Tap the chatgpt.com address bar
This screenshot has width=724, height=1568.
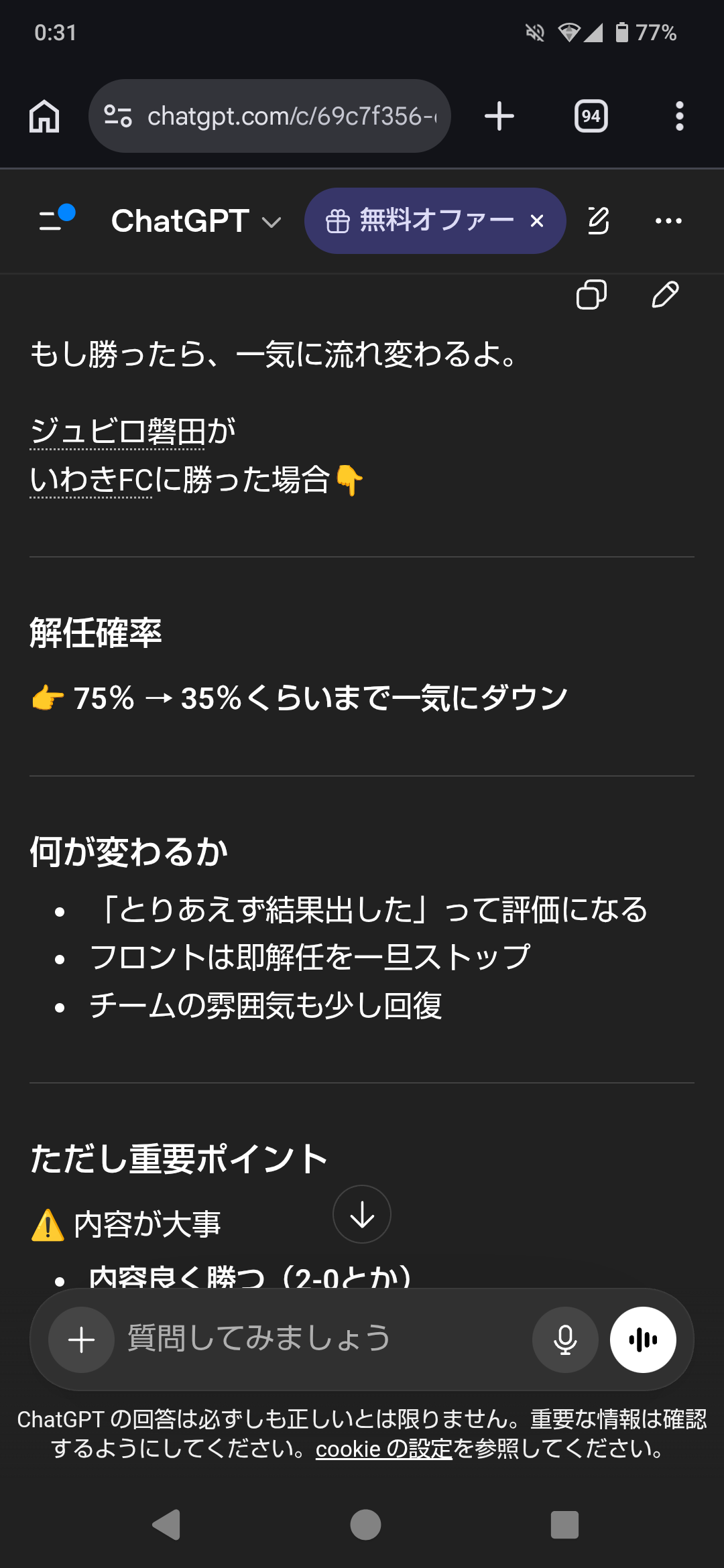pos(282,116)
